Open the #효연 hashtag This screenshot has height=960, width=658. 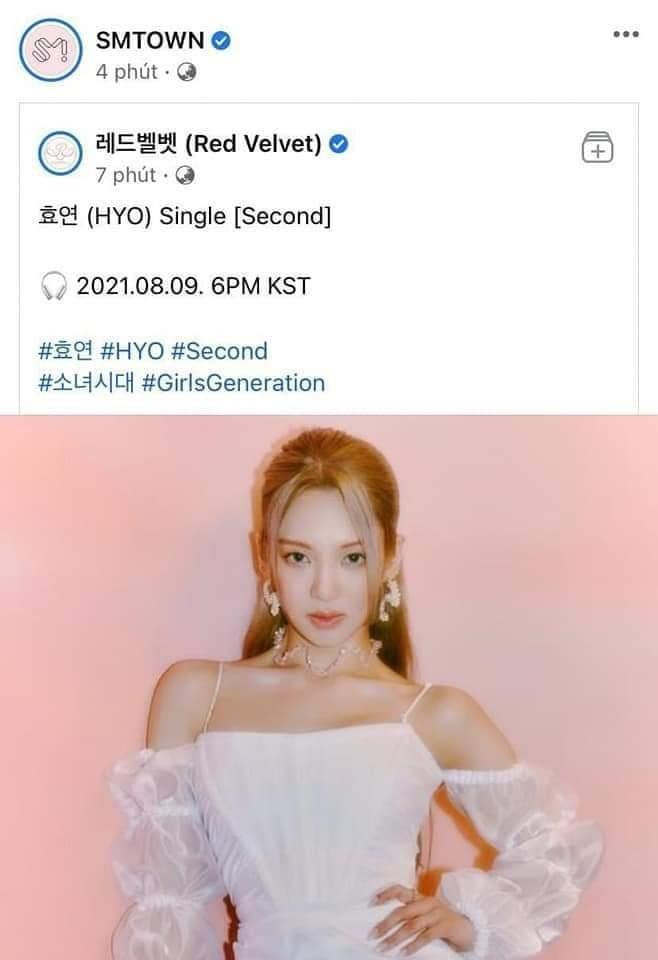66,351
